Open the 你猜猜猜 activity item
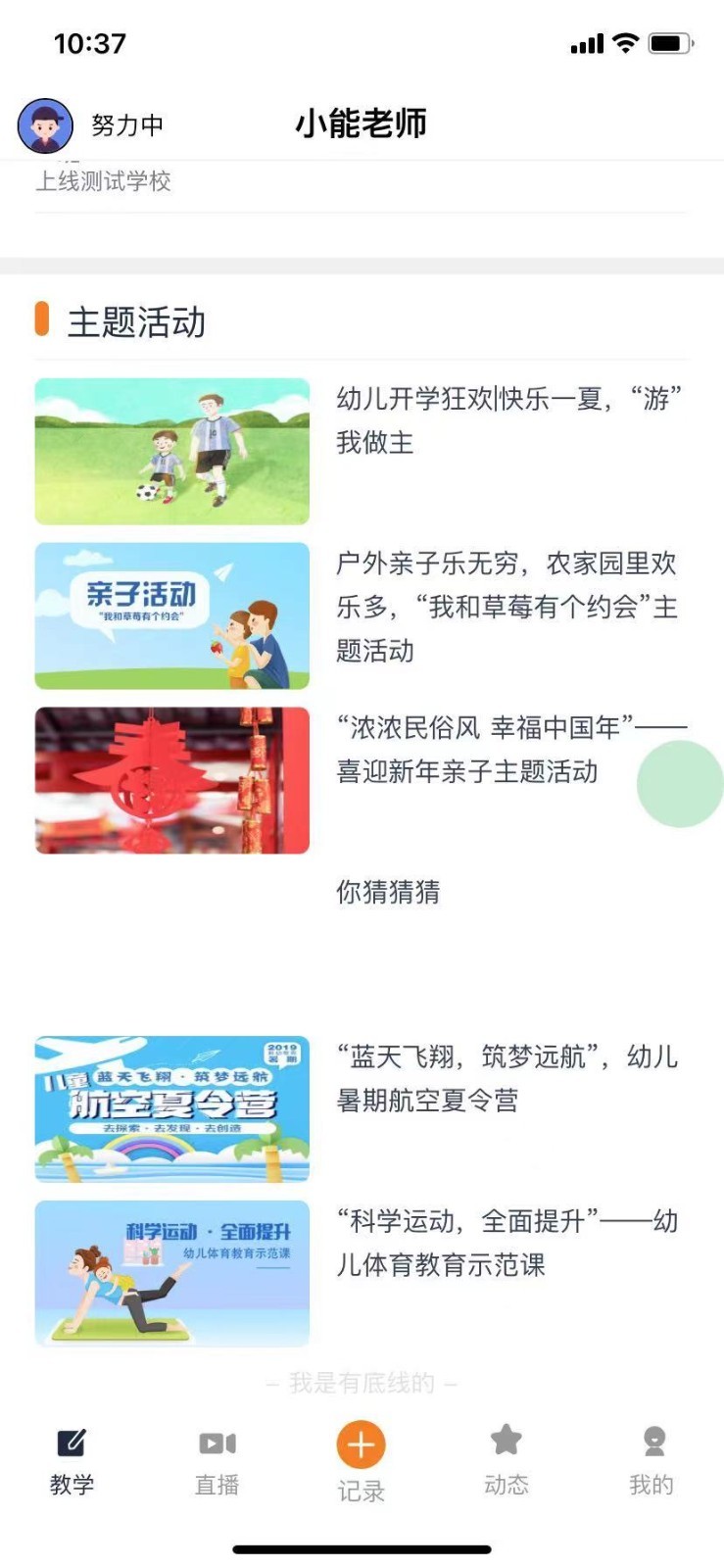Screen dimensions: 724x1568 click(x=388, y=892)
